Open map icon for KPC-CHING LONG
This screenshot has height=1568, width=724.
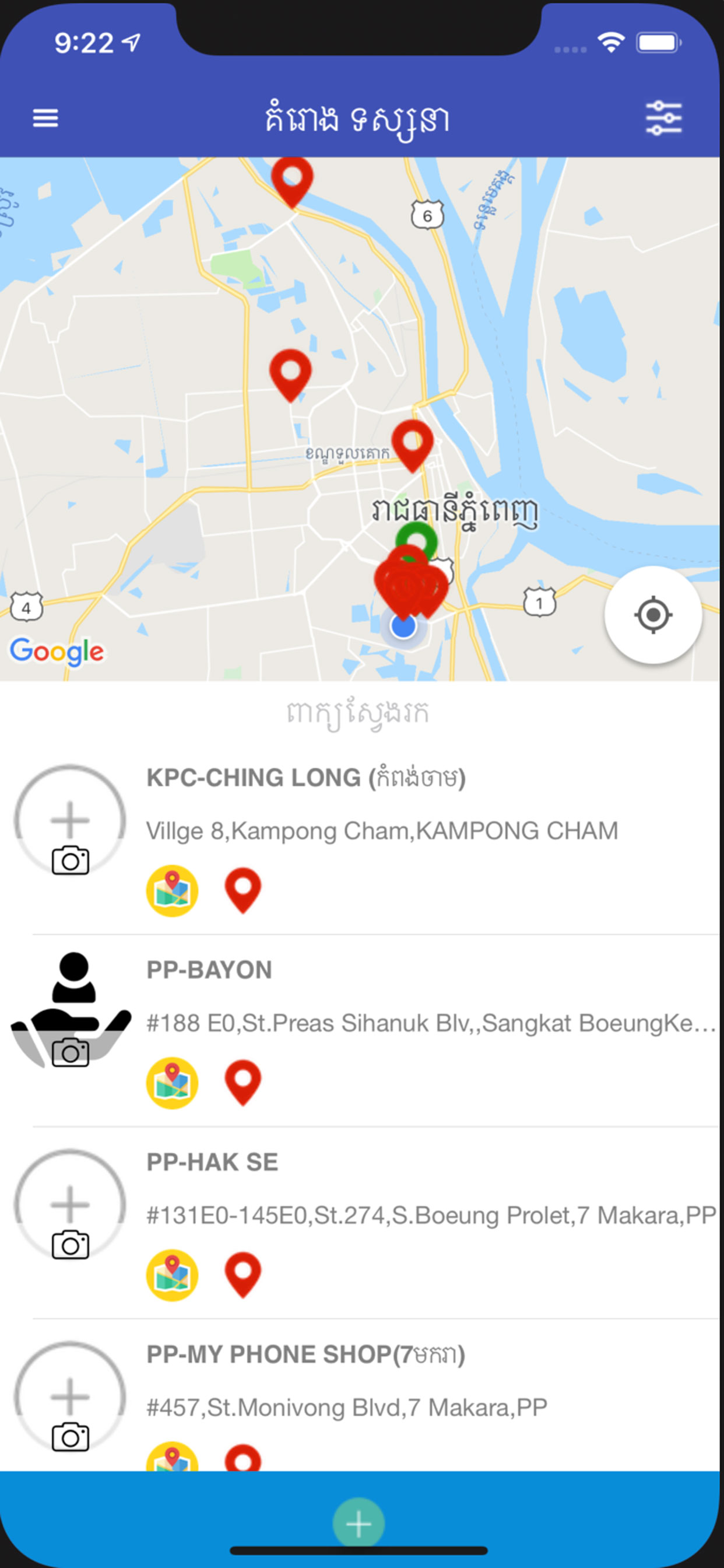(172, 891)
